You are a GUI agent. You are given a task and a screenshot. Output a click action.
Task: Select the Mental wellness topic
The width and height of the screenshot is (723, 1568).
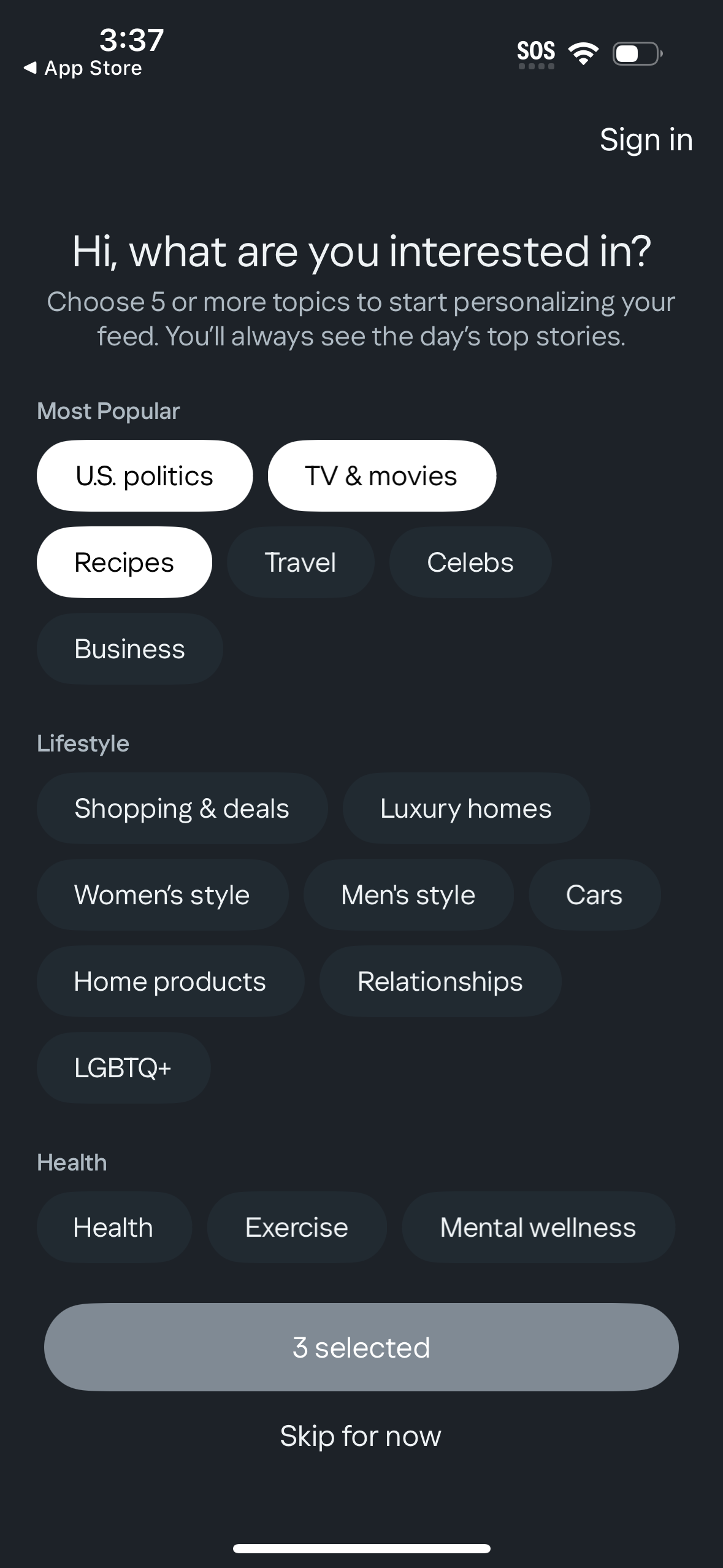pyautogui.click(x=537, y=1227)
